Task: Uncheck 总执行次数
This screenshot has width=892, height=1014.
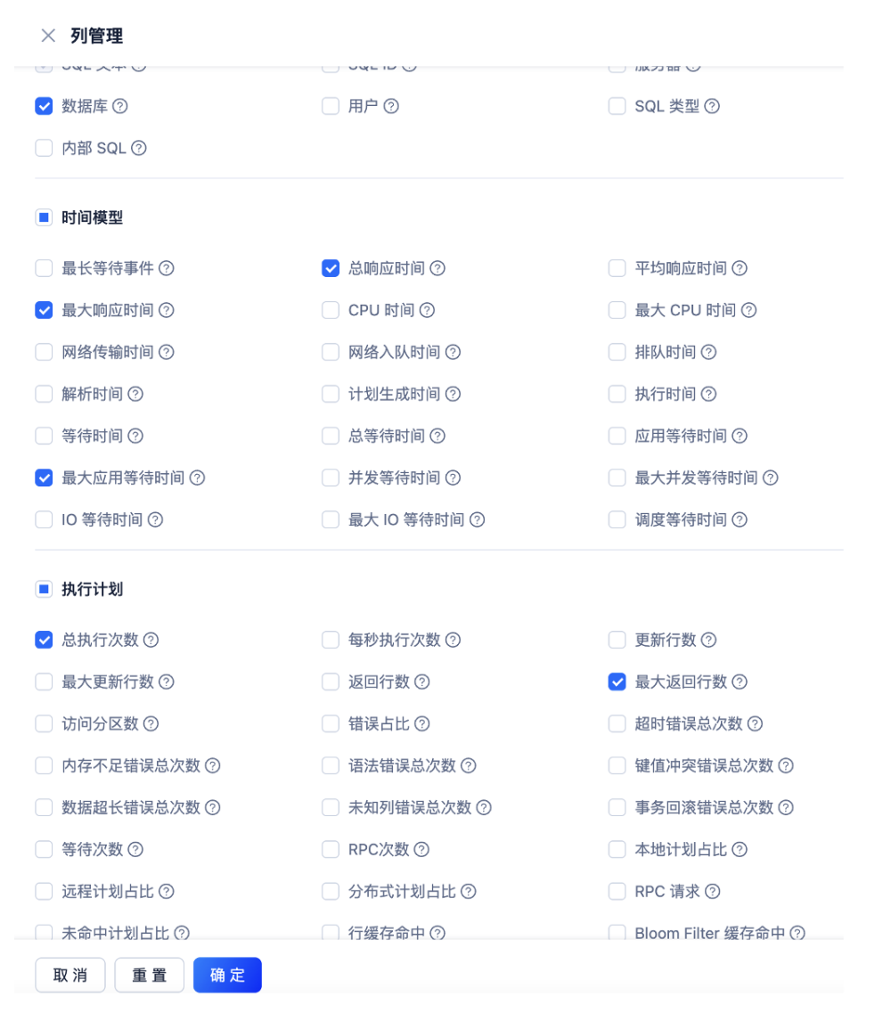Action: tap(44, 640)
